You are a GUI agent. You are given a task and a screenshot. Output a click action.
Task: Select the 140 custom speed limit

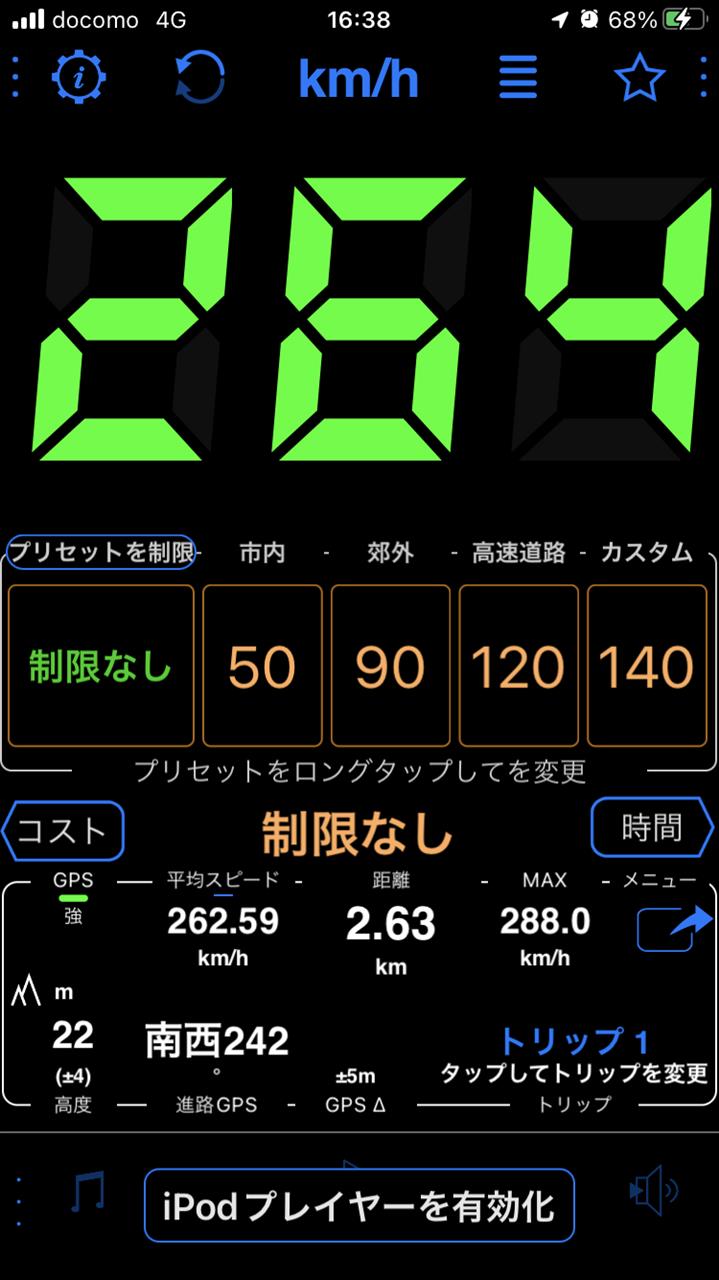tap(646, 666)
